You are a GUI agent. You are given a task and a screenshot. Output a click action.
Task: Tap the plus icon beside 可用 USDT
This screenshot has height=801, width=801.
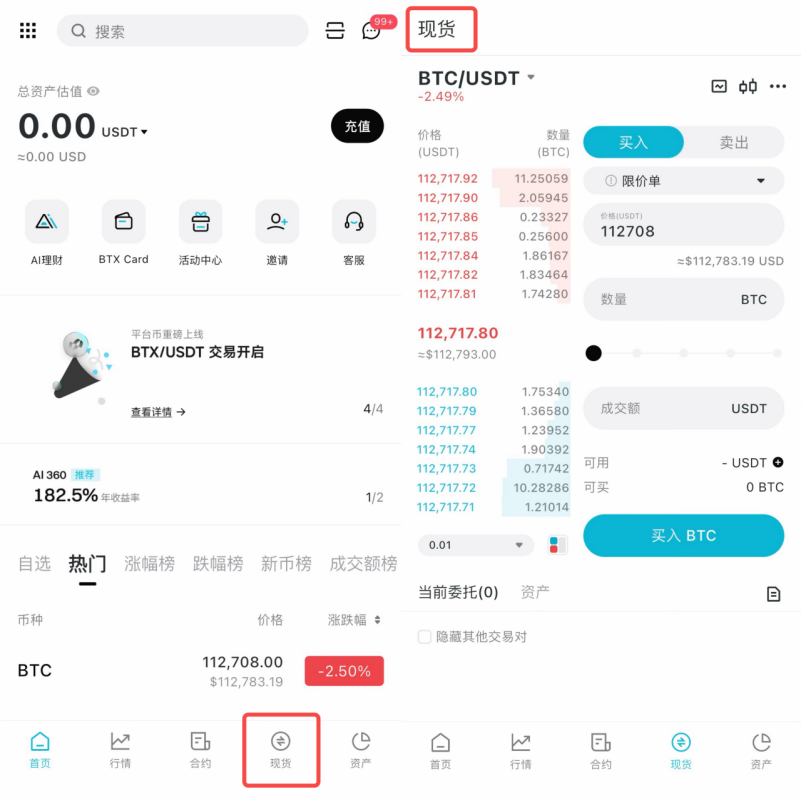pyautogui.click(x=778, y=463)
